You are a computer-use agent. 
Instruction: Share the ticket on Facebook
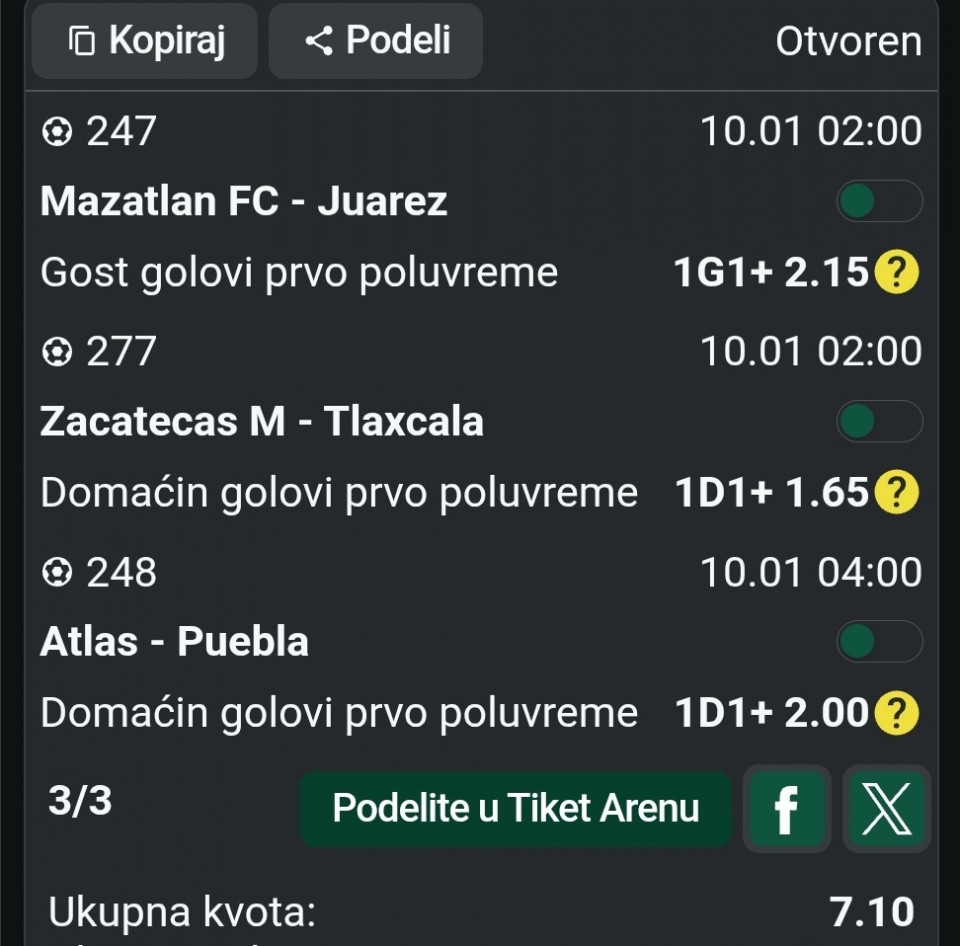pos(786,809)
